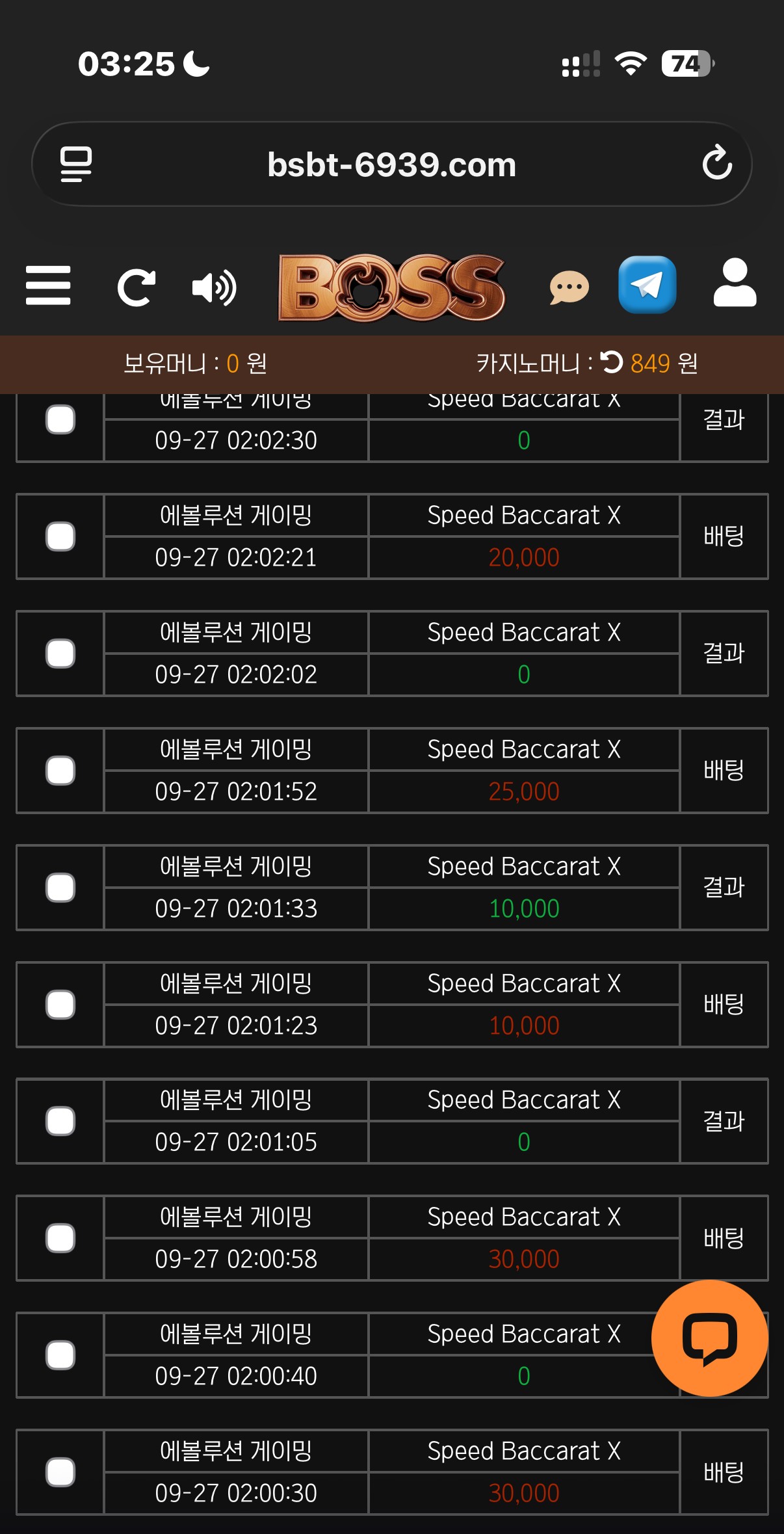
Task: Reload the page from the browser address bar
Action: coord(717,163)
